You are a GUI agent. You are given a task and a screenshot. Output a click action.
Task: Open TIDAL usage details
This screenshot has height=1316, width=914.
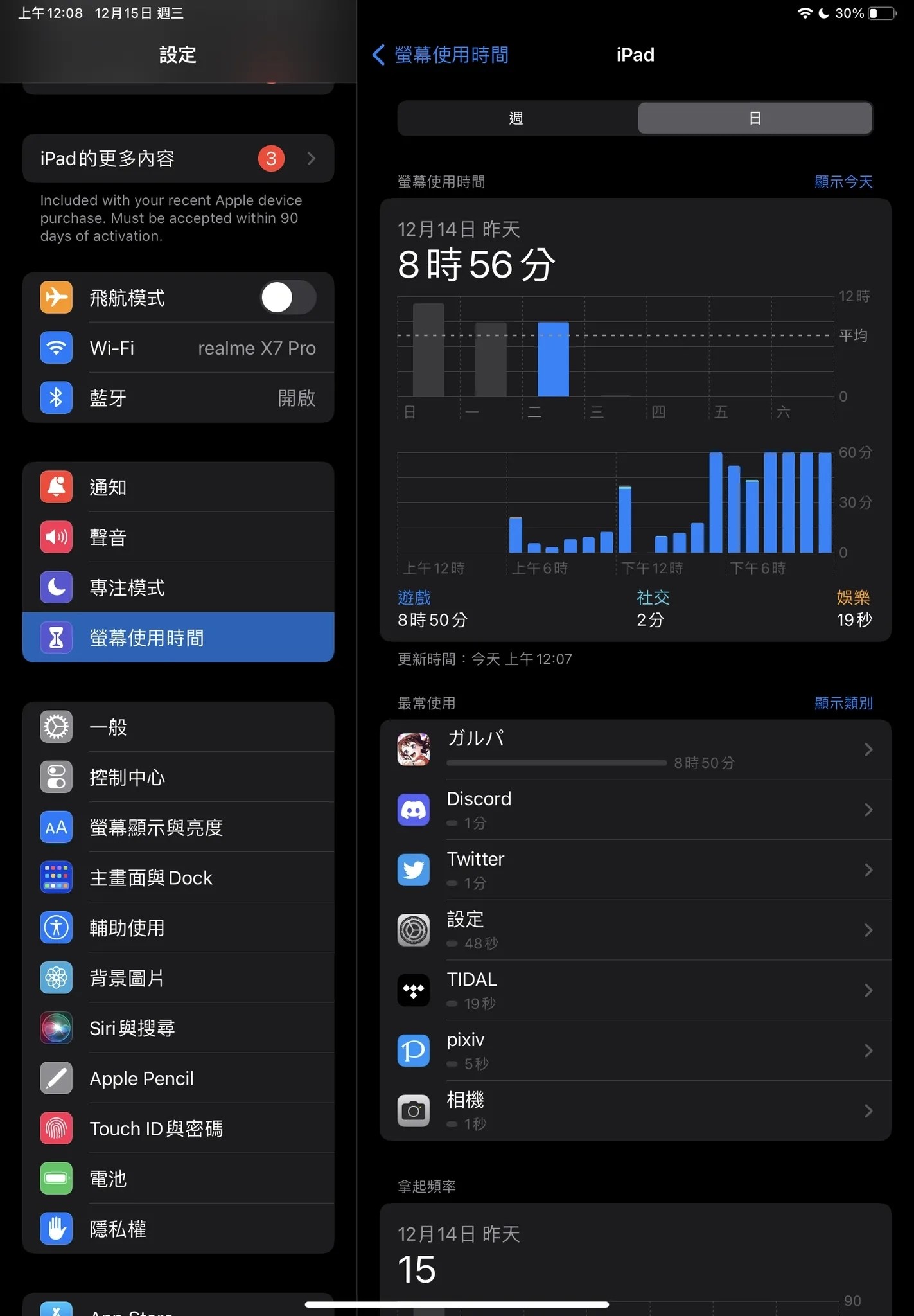[635, 990]
